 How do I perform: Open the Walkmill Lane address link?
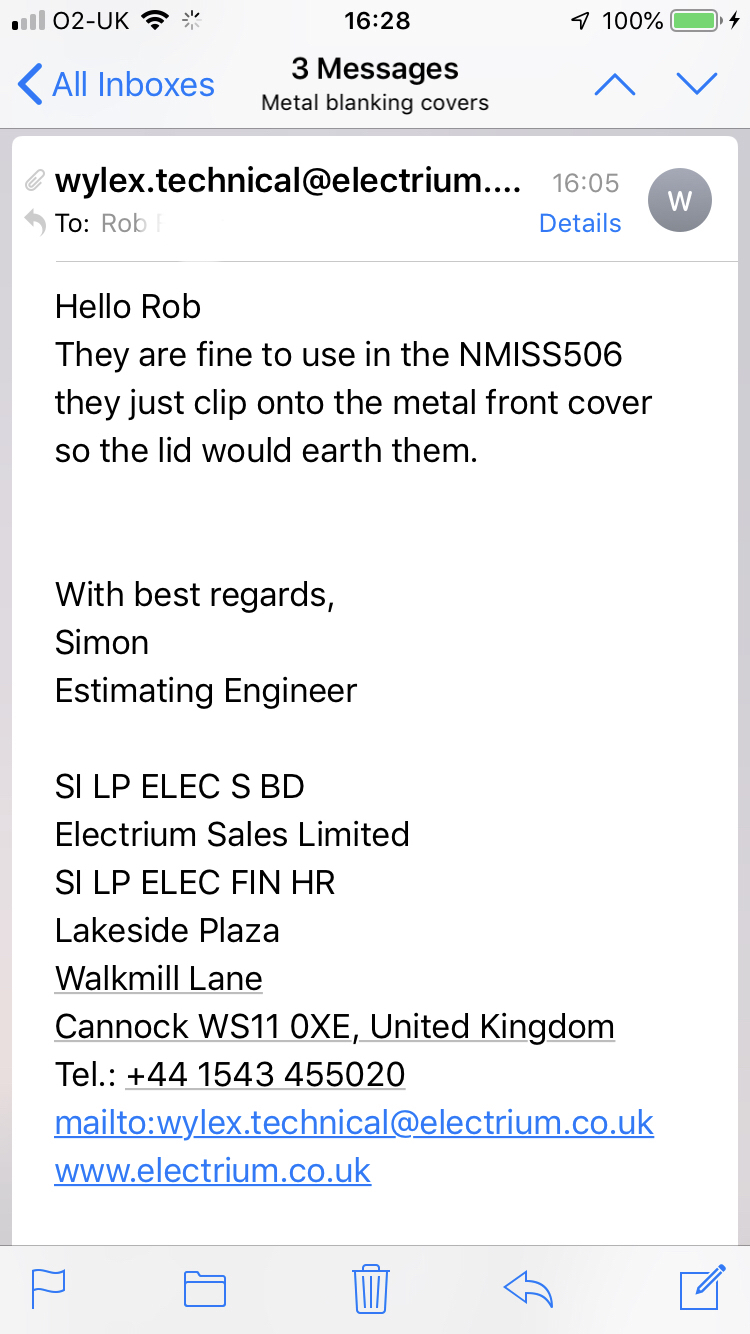[159, 978]
